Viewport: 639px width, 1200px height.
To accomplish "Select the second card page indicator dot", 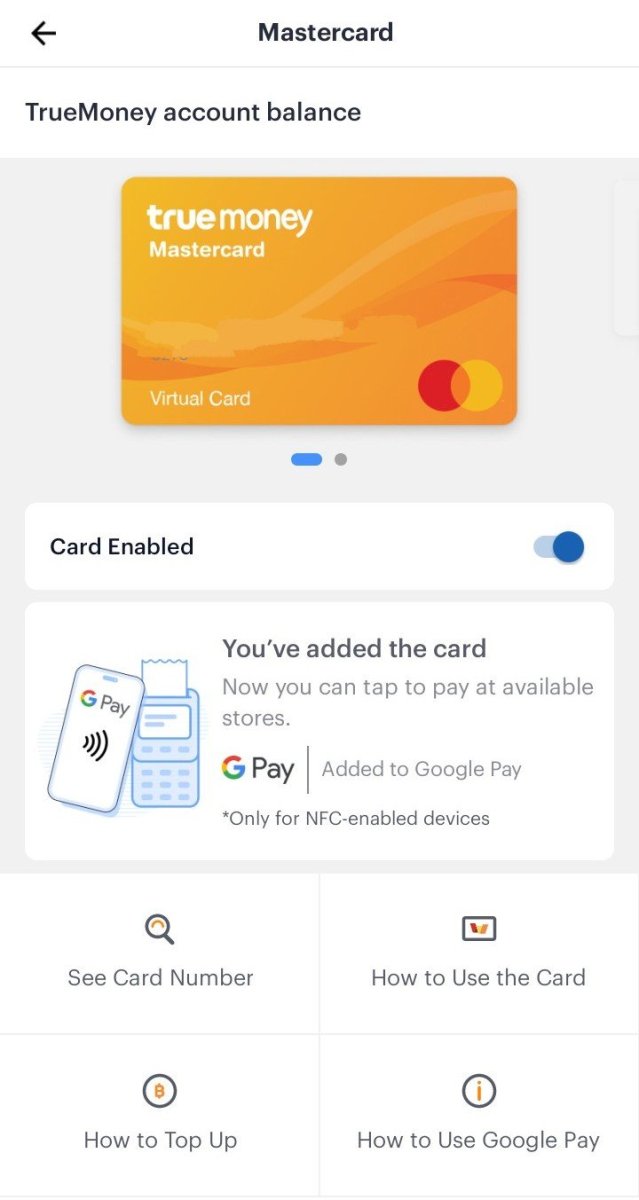I will (x=341, y=460).
